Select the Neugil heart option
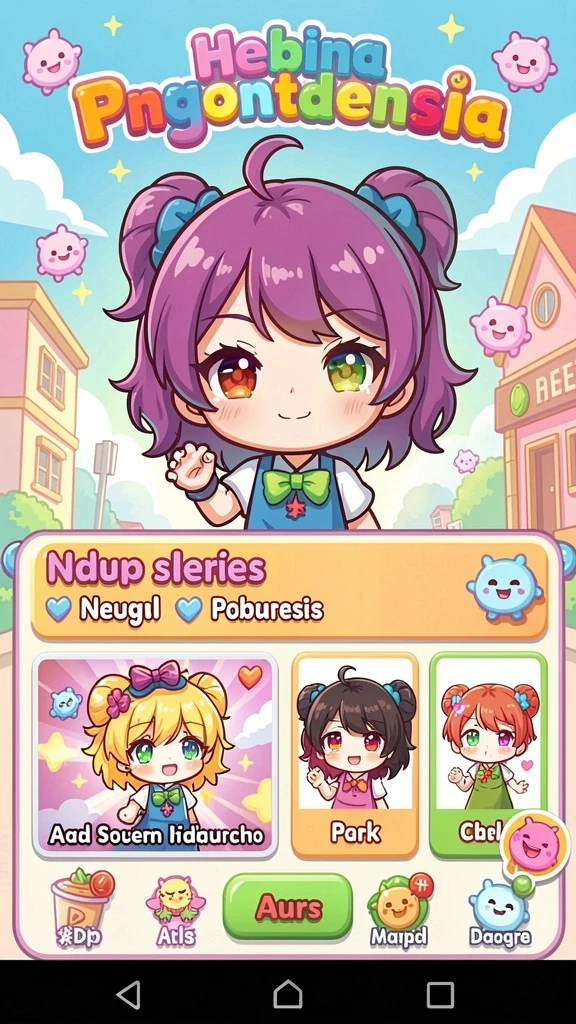 (103, 609)
